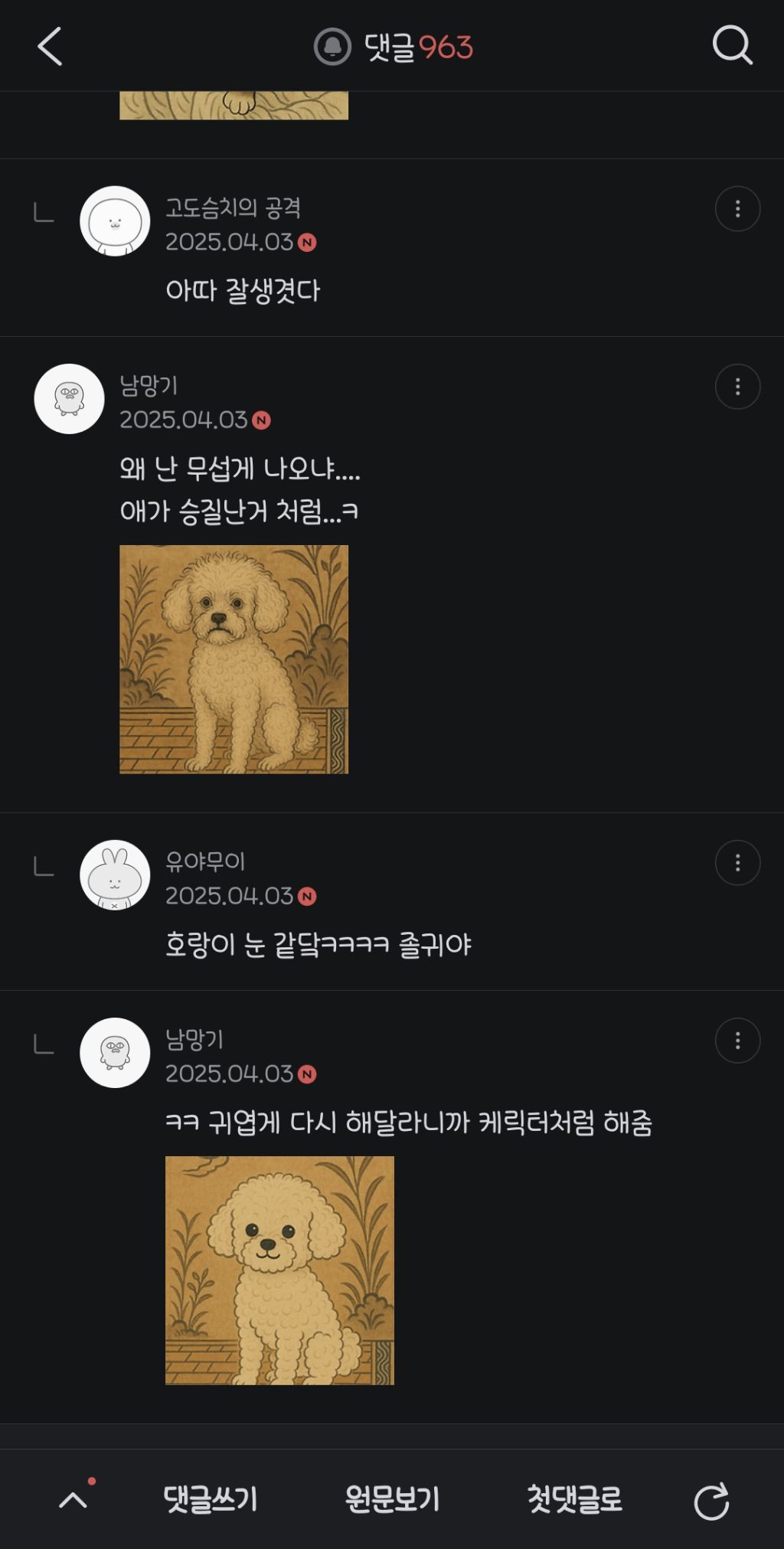
Task: Open 고도슴치의 공격's profile picture
Action: coord(115,221)
